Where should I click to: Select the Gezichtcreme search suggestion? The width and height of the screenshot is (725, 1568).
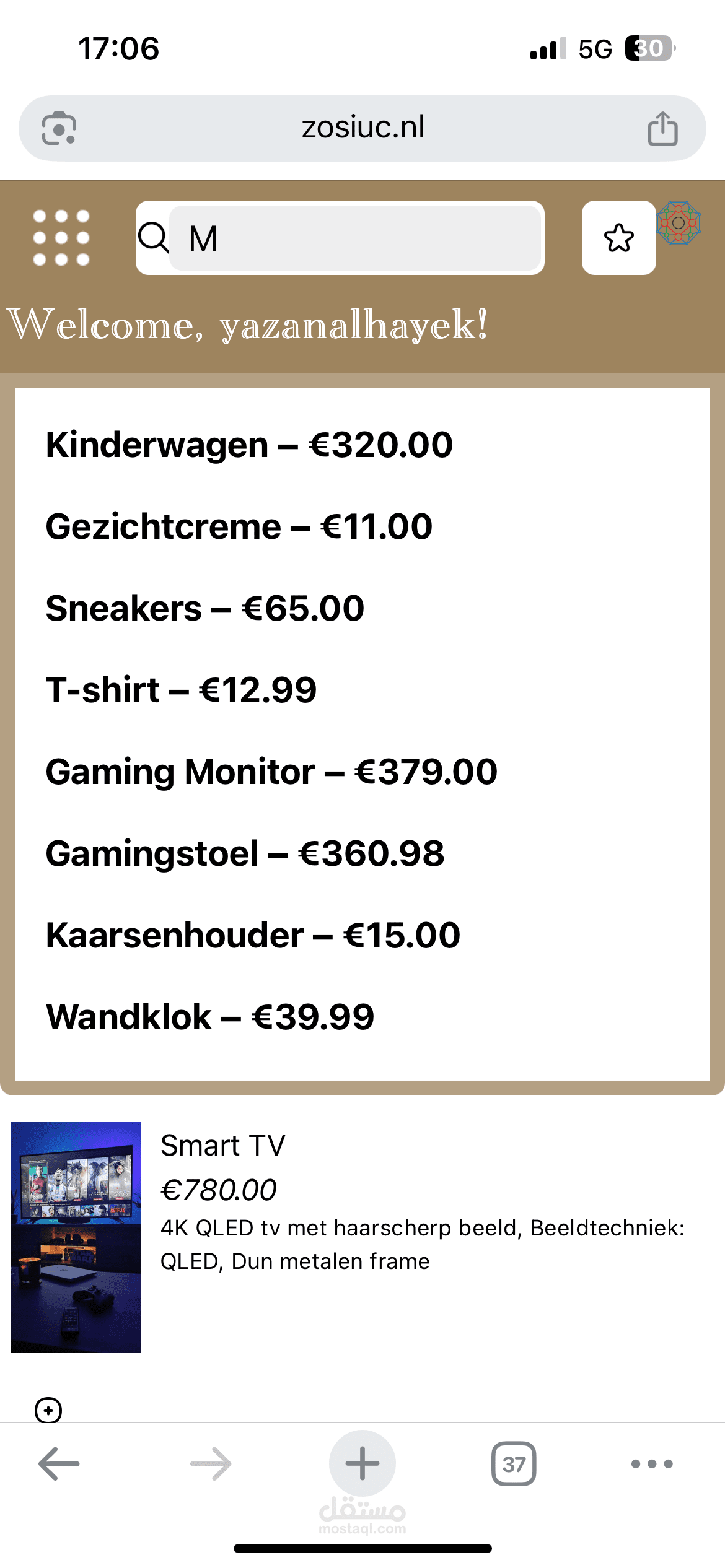pos(239,526)
